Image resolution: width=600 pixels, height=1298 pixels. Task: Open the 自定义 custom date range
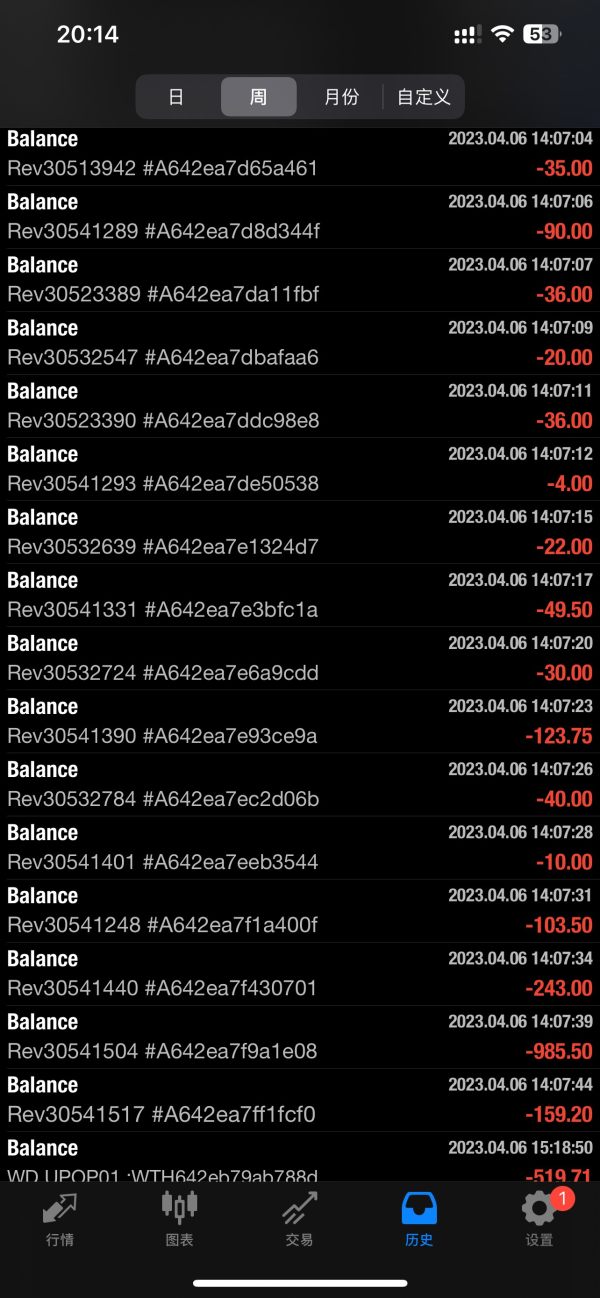point(424,97)
